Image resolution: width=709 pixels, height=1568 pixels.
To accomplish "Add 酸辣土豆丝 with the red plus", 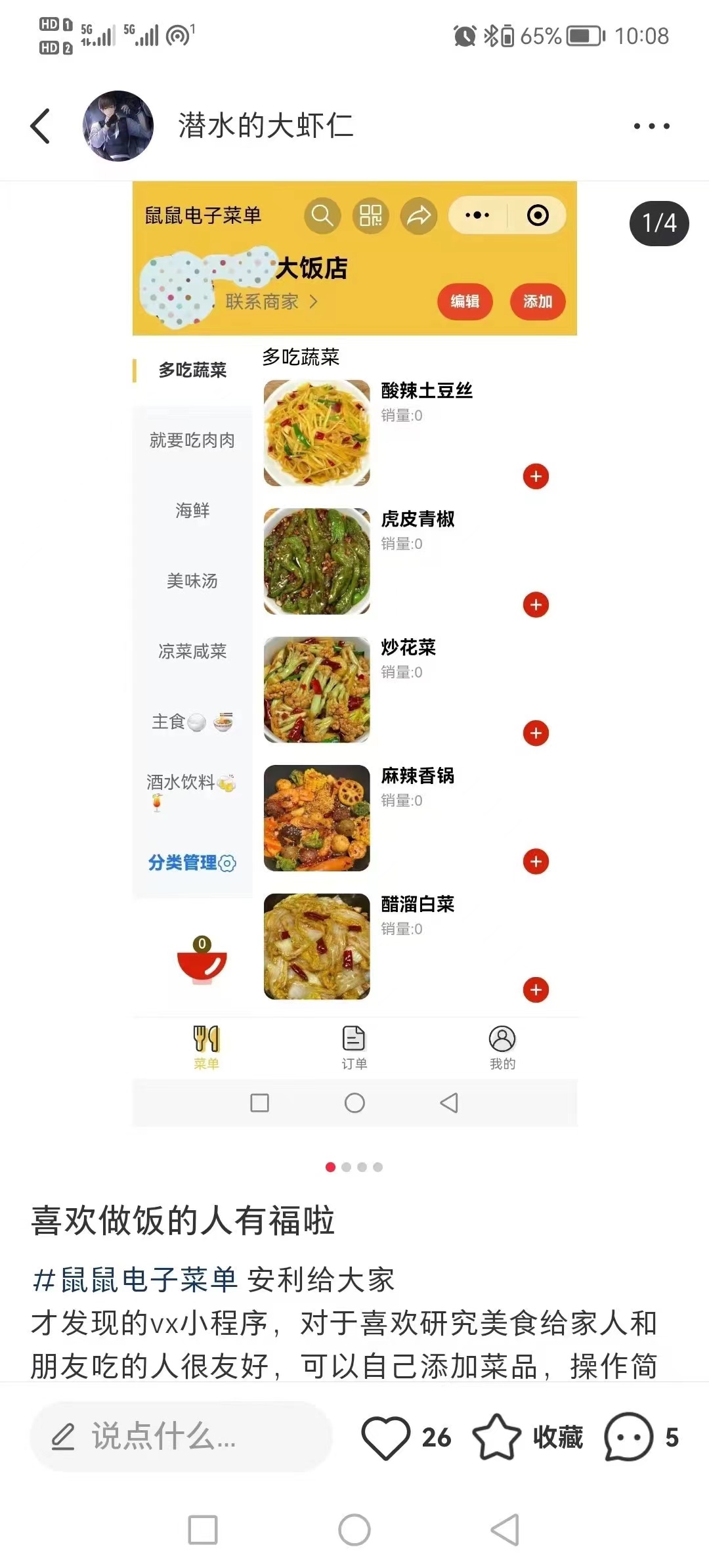I will point(536,477).
